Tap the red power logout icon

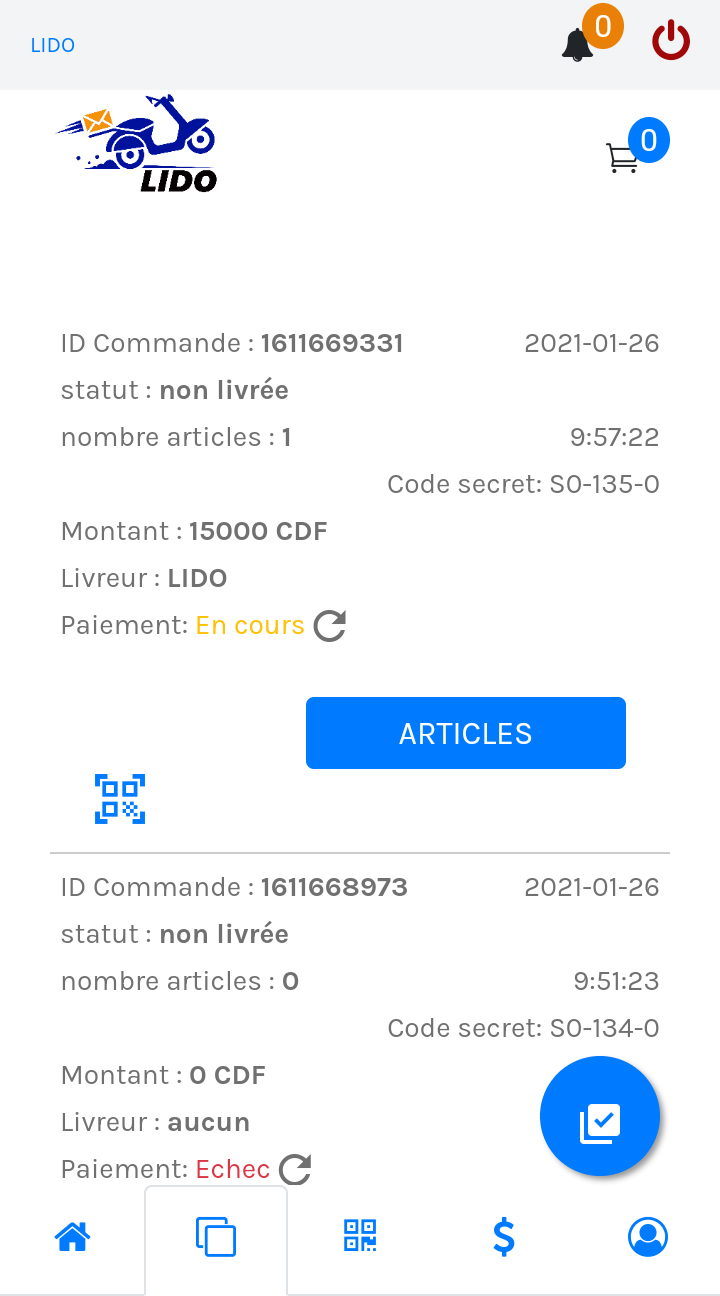671,42
